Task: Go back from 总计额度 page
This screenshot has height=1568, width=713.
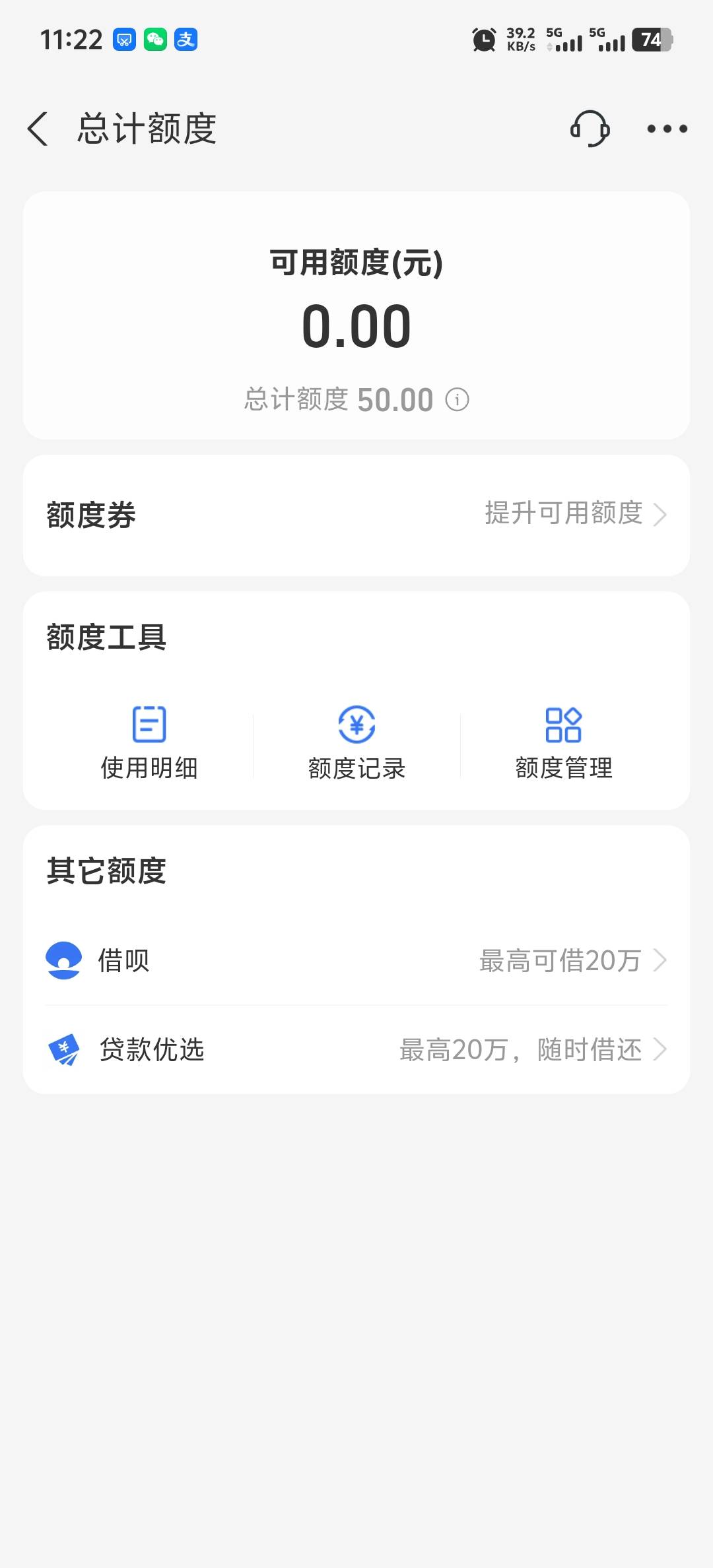Action: [x=38, y=129]
